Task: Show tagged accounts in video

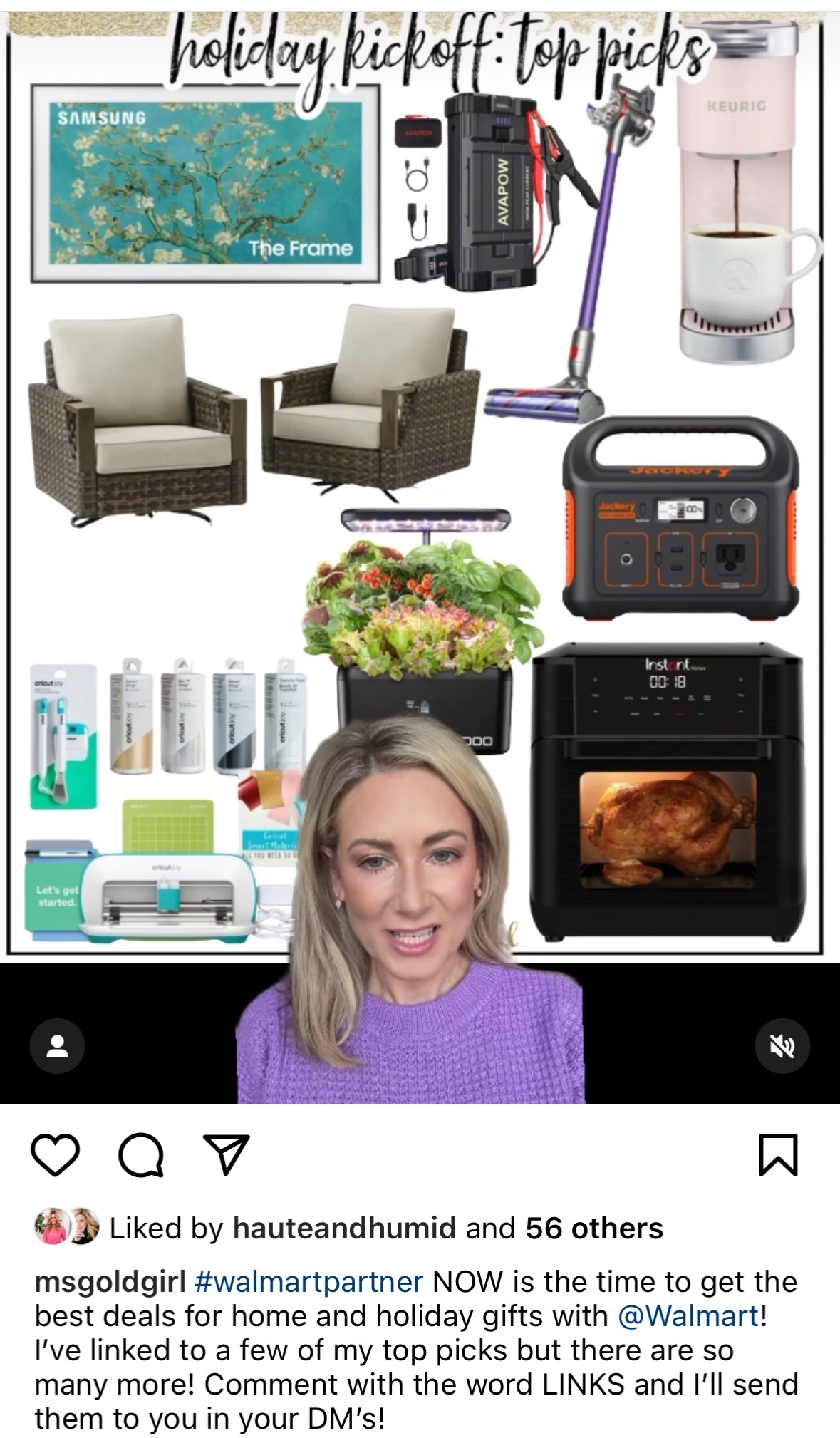Action: click(x=57, y=1046)
